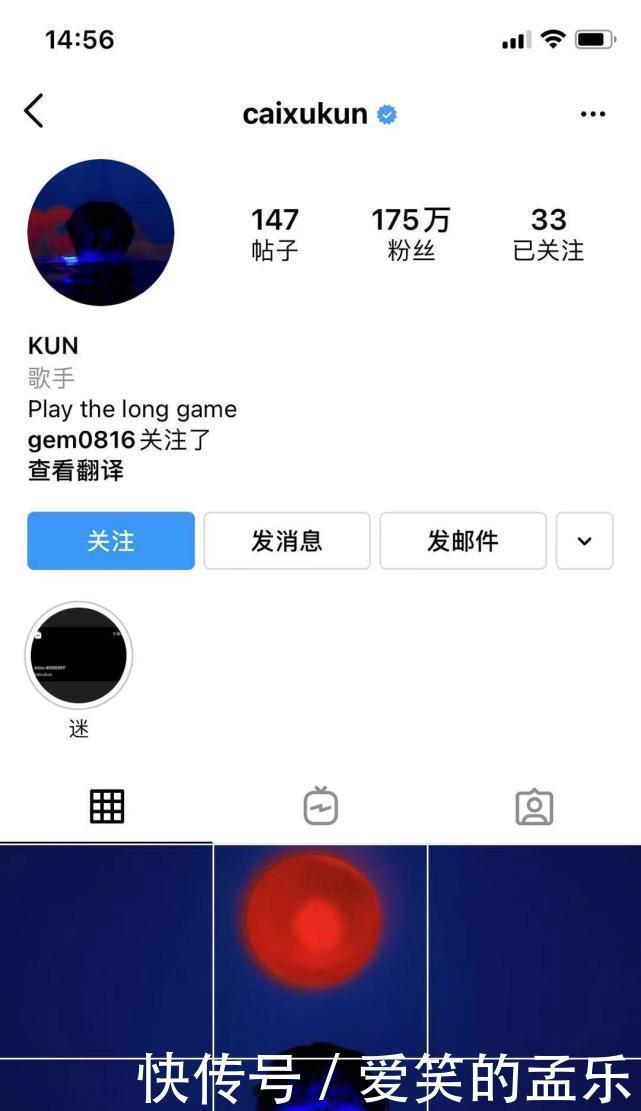
Task: View caixukun's profile picture
Action: click(101, 233)
